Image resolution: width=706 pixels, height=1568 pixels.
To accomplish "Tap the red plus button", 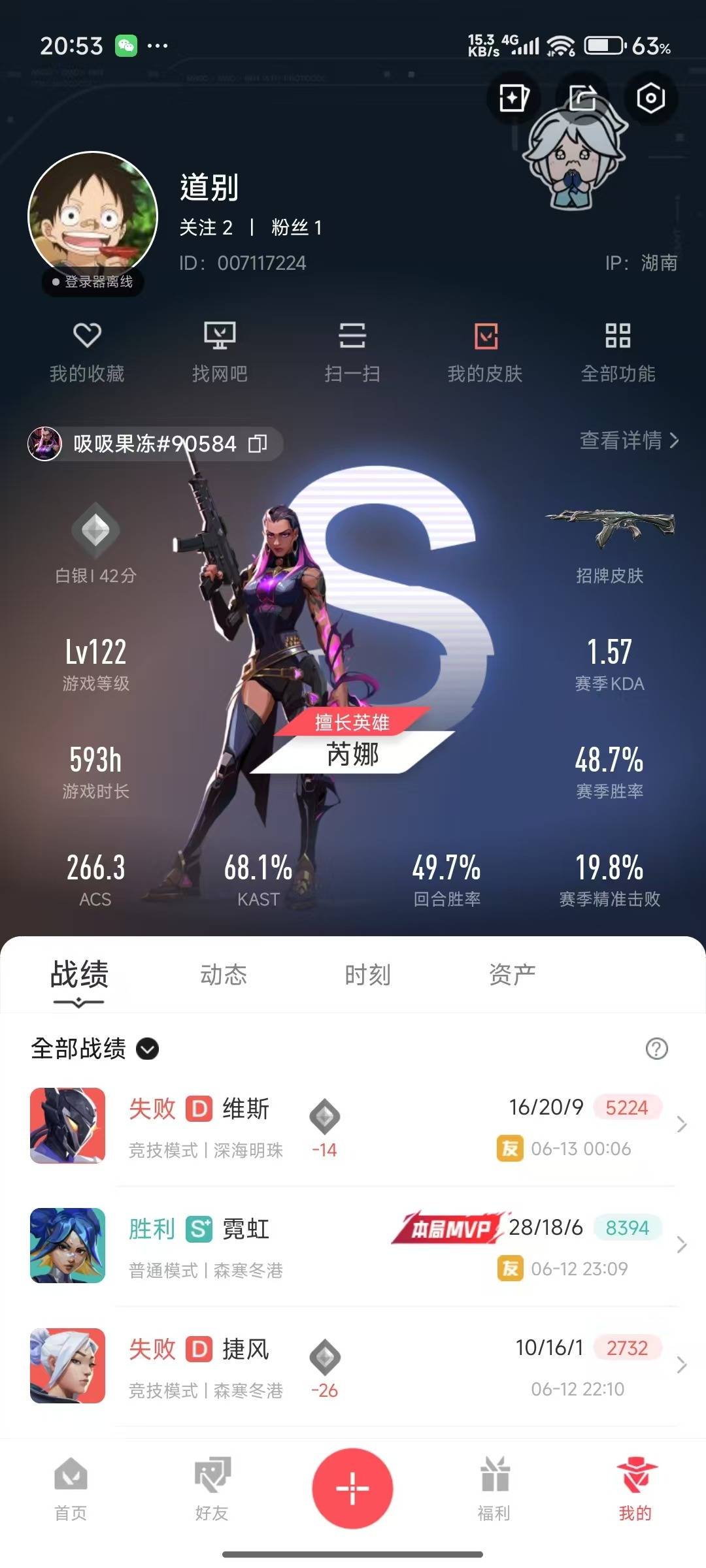I will 352,1488.
